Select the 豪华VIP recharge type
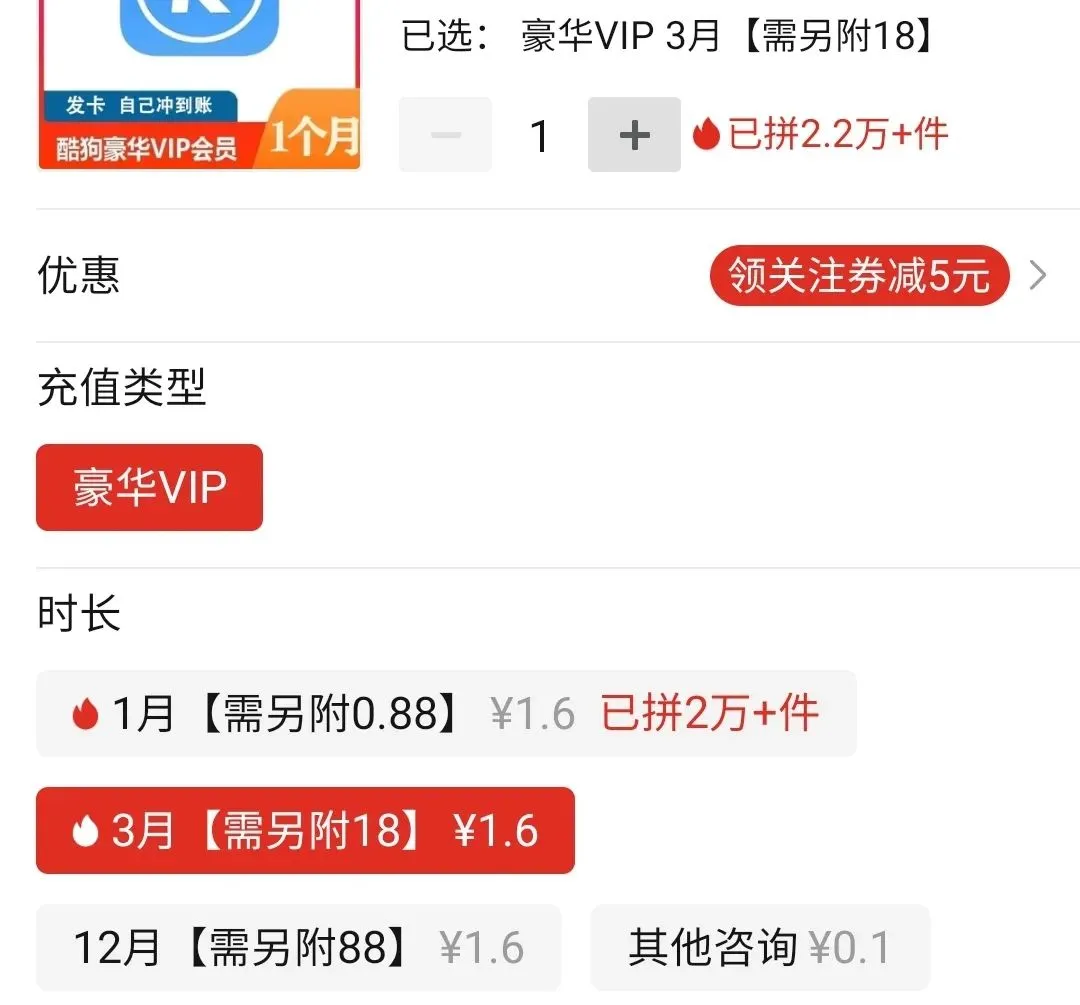 coord(149,488)
